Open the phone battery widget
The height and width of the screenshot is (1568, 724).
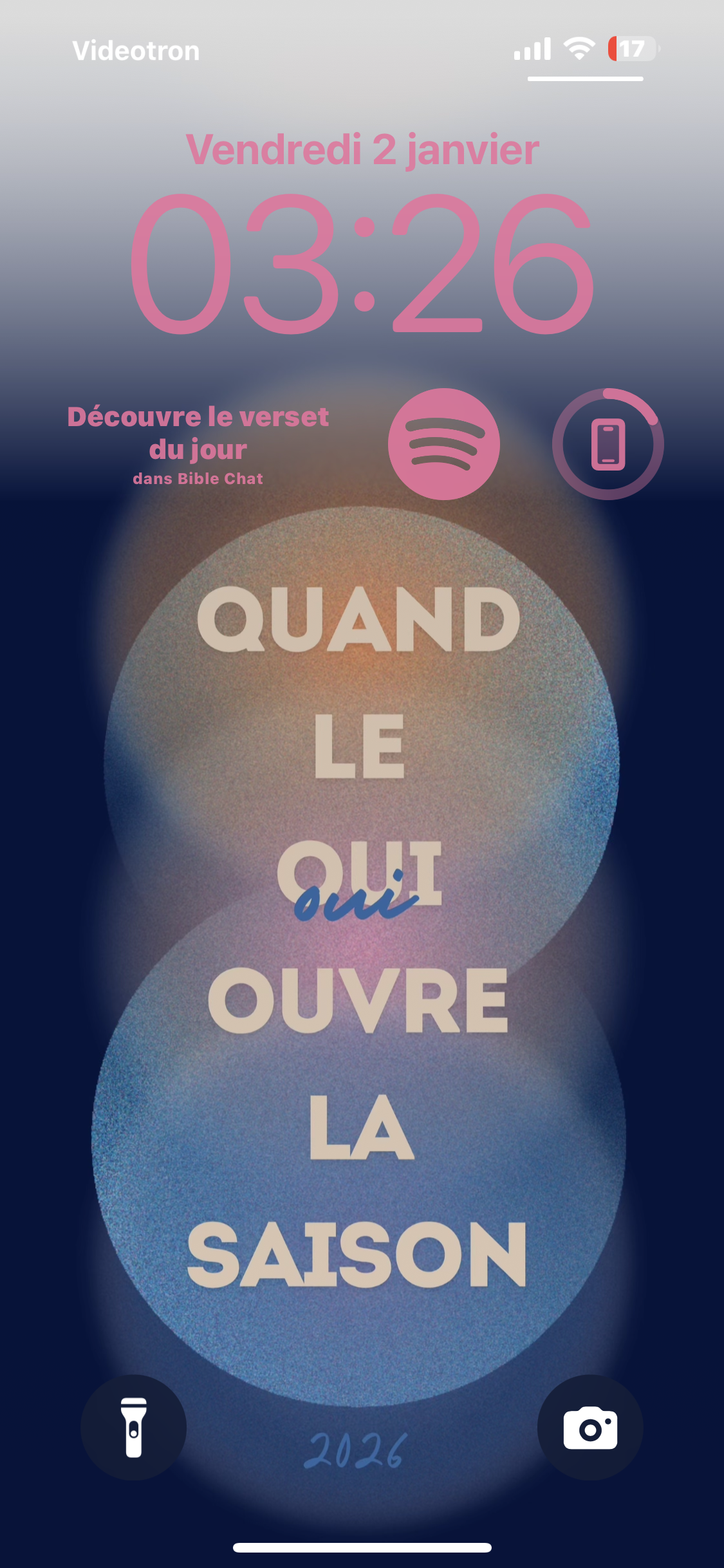pos(608,444)
